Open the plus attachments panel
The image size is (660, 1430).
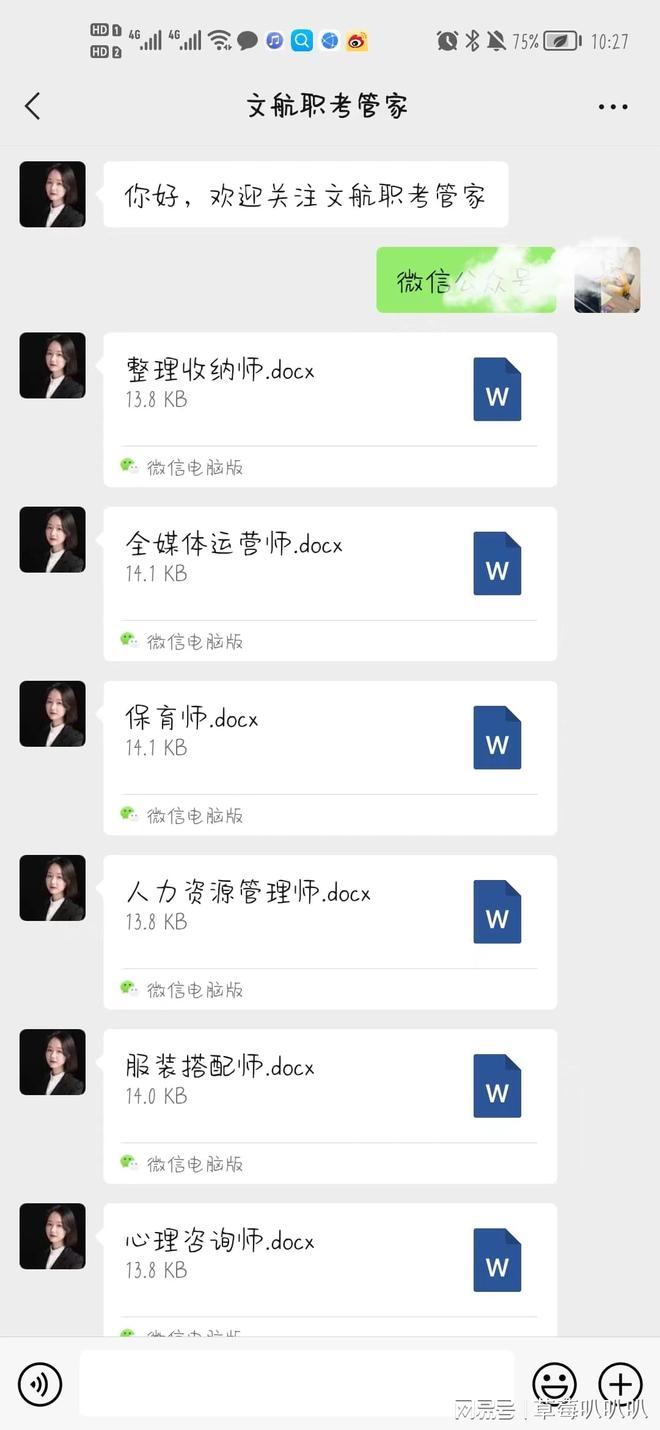tap(620, 1384)
